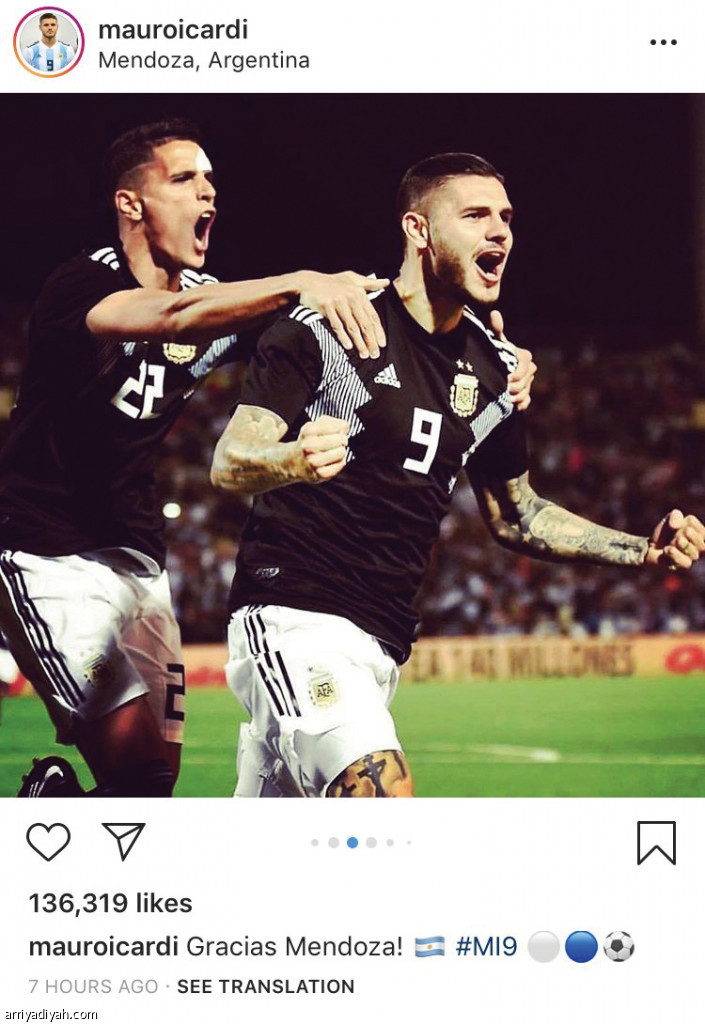
Task: View the 136,319 likes list
Action: click(110, 904)
